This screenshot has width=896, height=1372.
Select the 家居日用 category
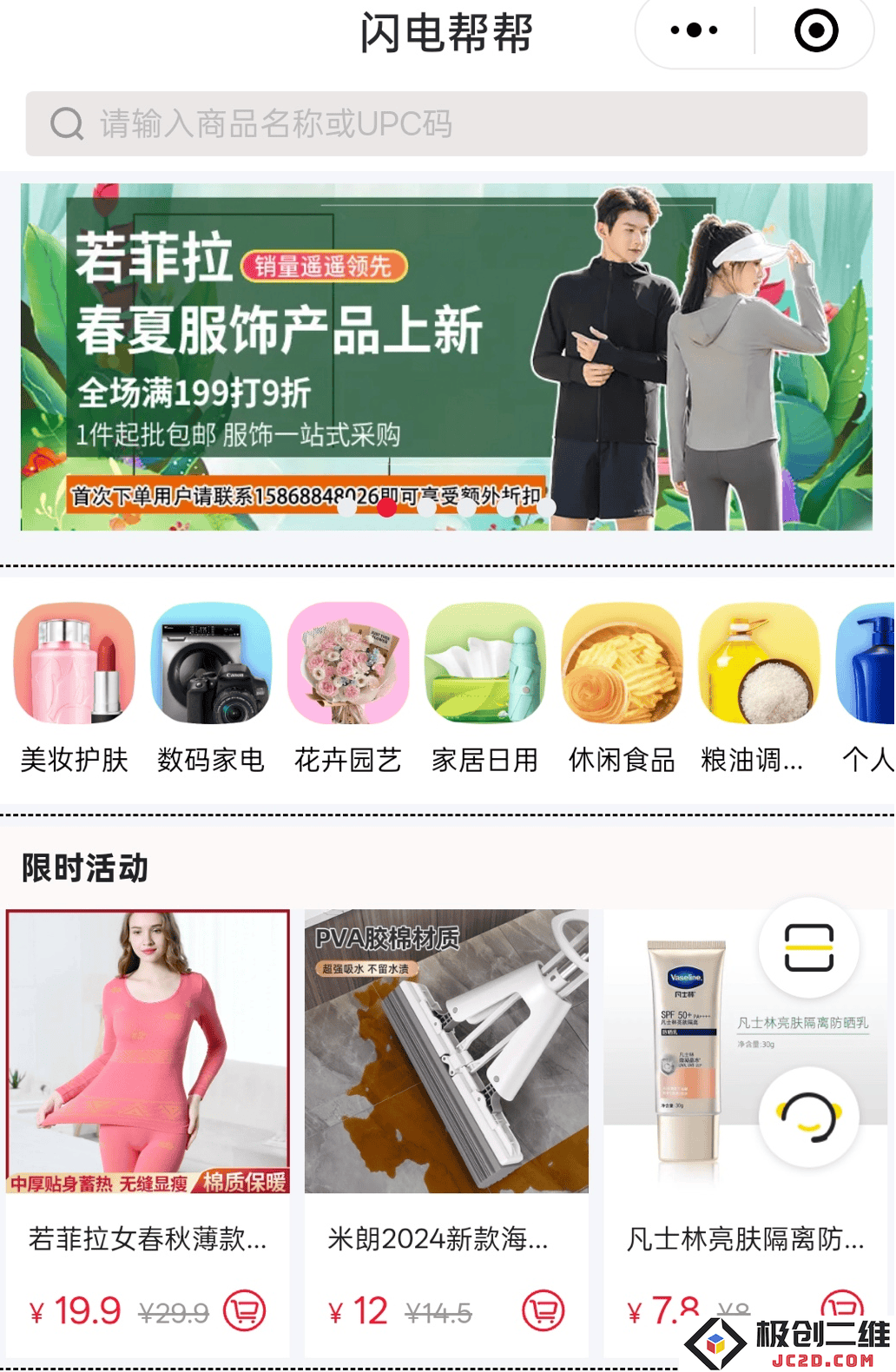pyautogui.click(x=484, y=687)
